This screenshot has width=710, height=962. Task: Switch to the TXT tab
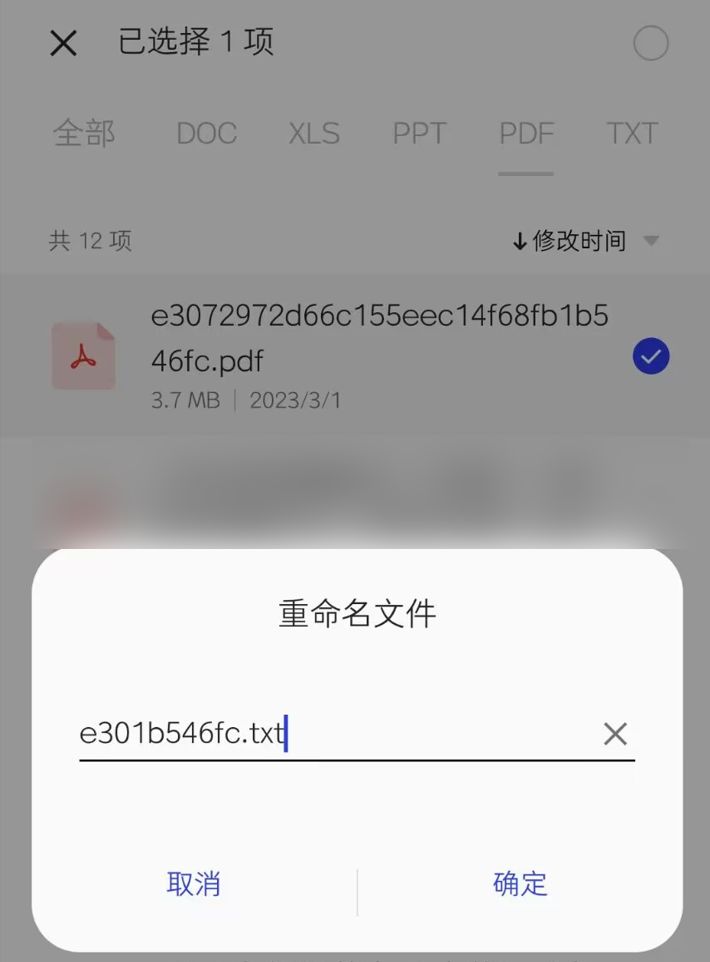click(631, 133)
